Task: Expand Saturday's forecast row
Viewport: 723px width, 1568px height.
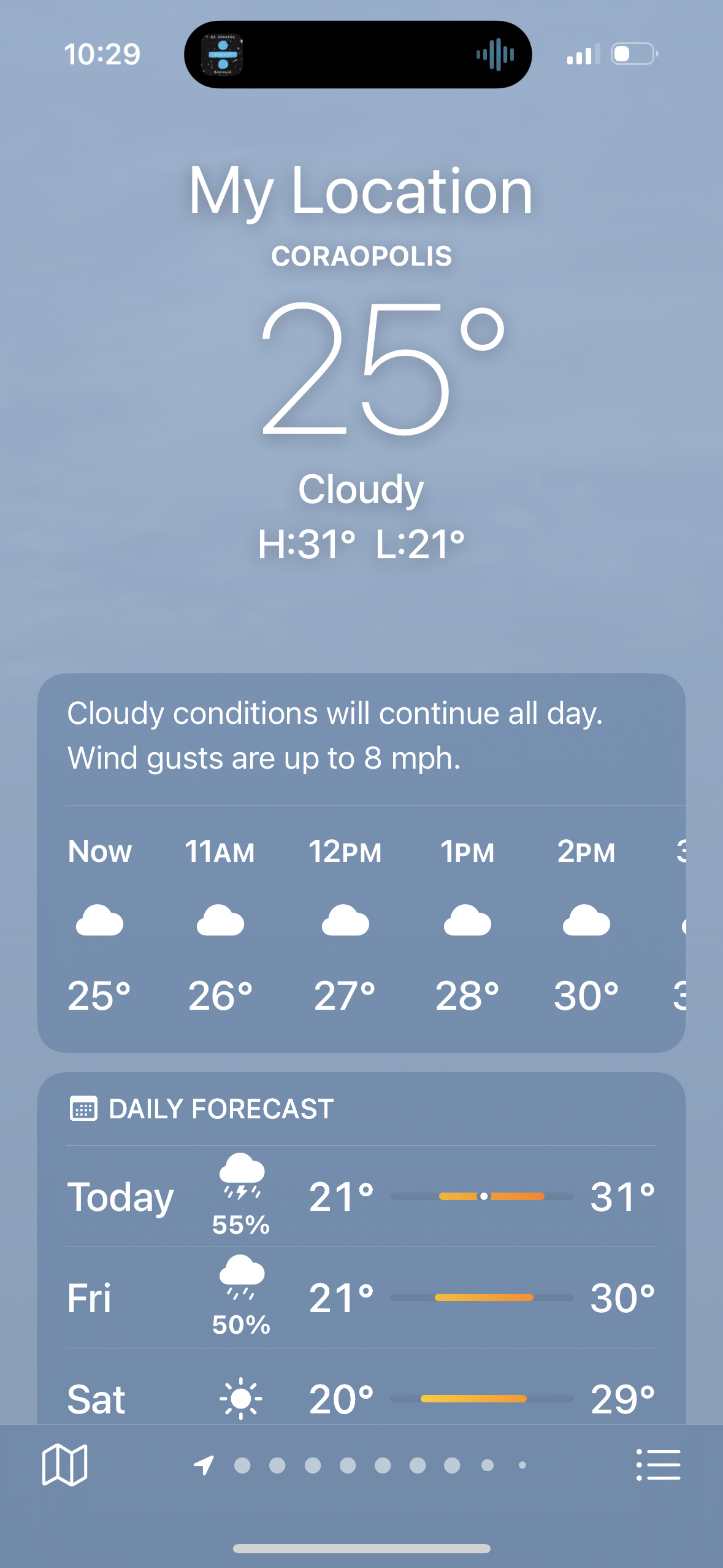Action: (x=362, y=1399)
